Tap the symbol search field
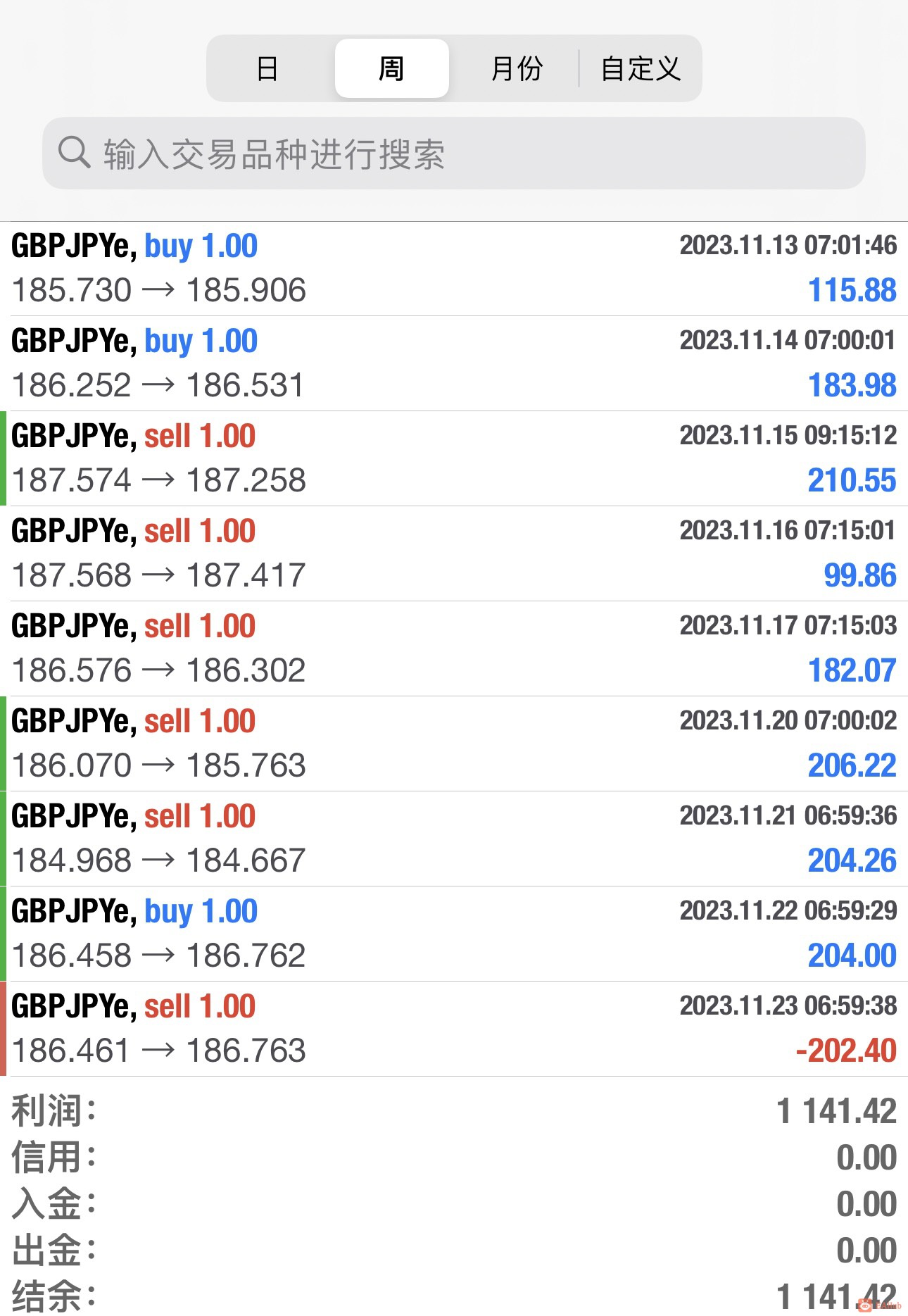Viewport: 908px width, 1316px height. pos(453,153)
